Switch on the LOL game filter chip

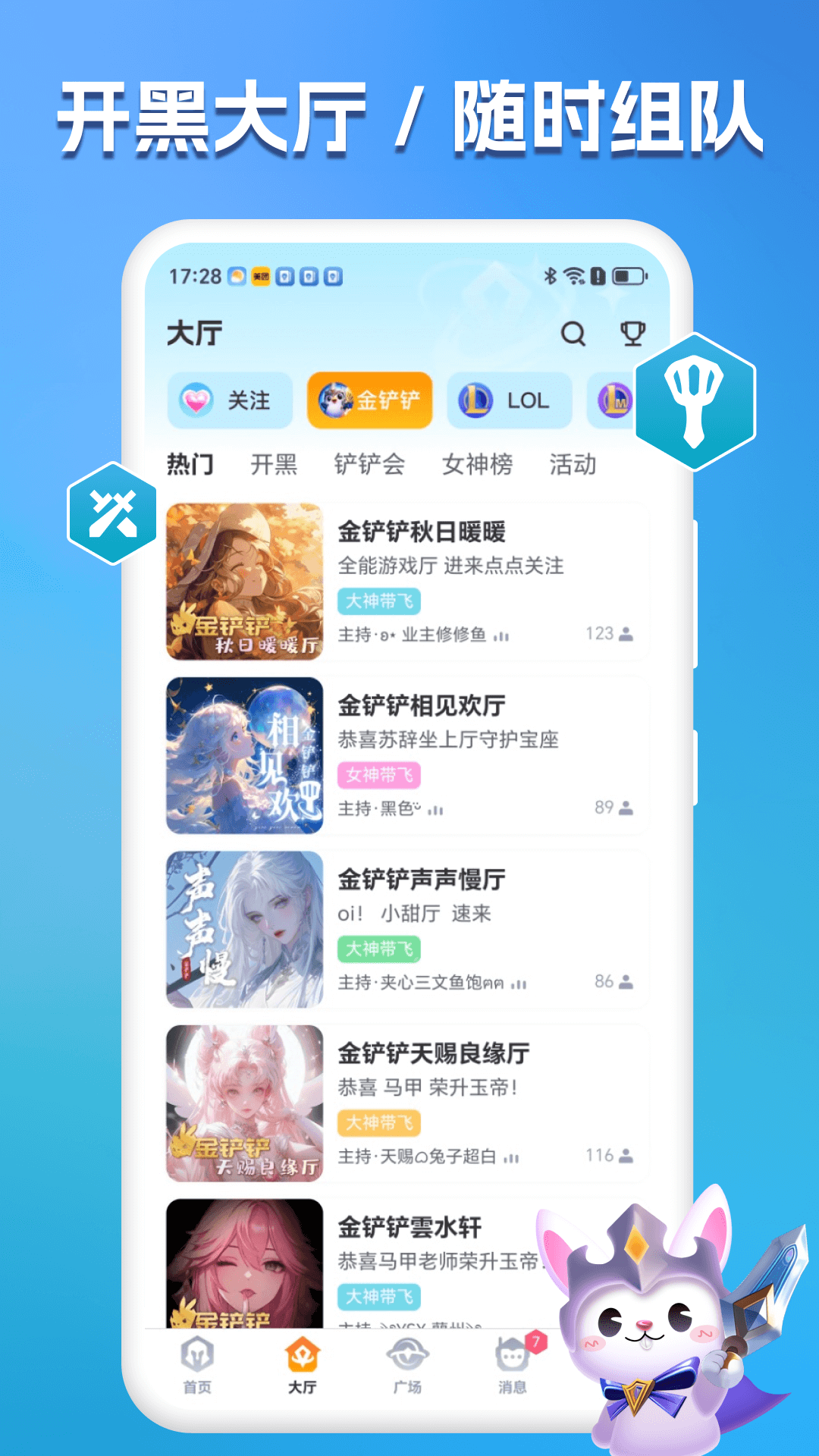click(x=507, y=401)
